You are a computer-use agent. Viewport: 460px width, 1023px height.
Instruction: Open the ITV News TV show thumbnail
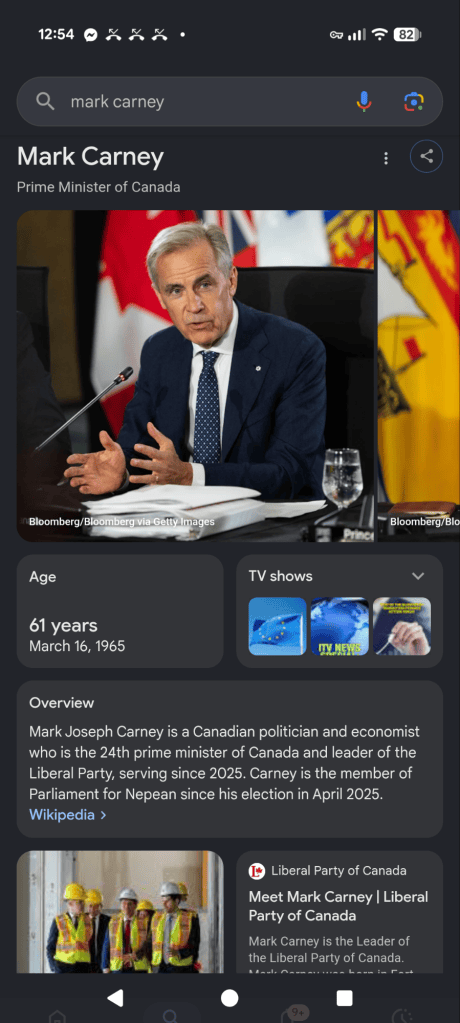coord(339,626)
